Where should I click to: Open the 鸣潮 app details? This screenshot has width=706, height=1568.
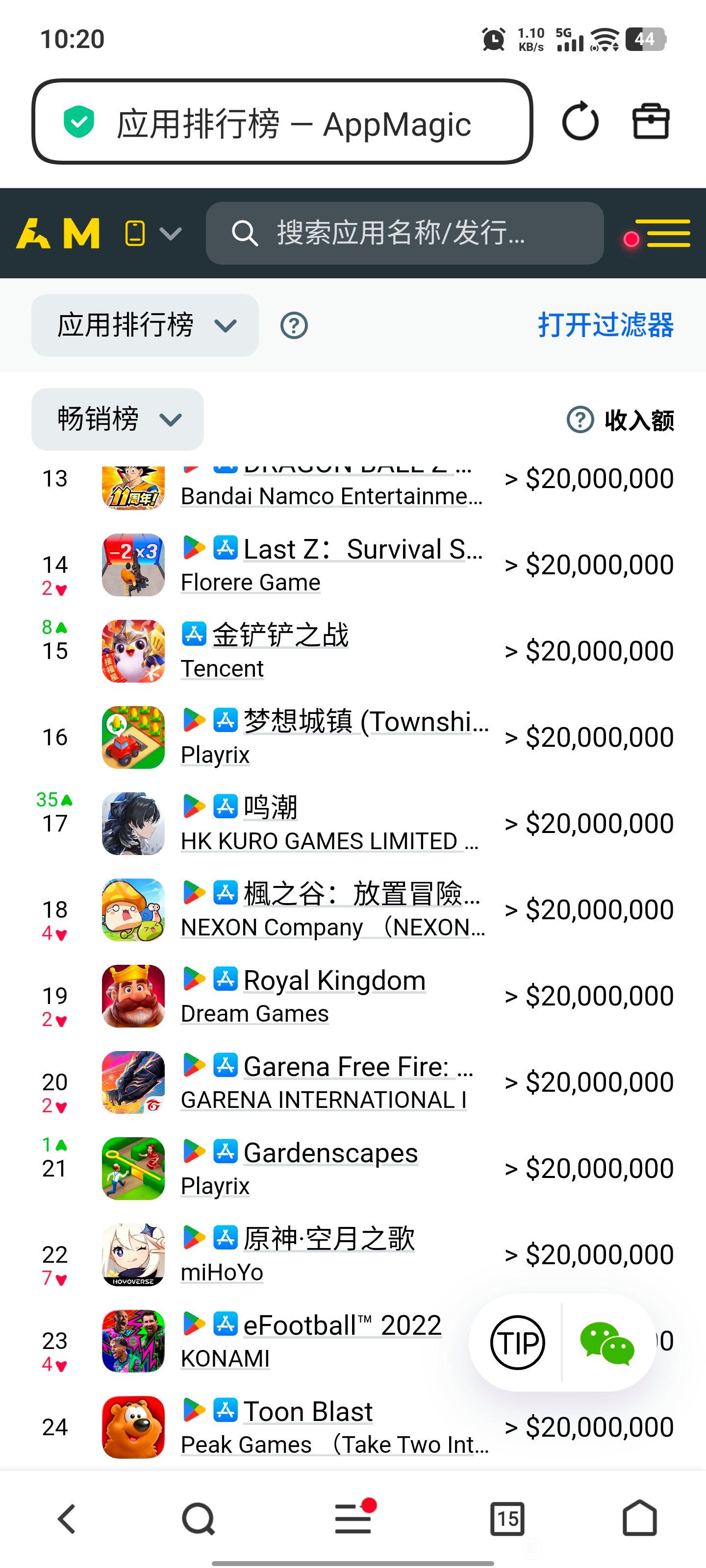tap(271, 807)
